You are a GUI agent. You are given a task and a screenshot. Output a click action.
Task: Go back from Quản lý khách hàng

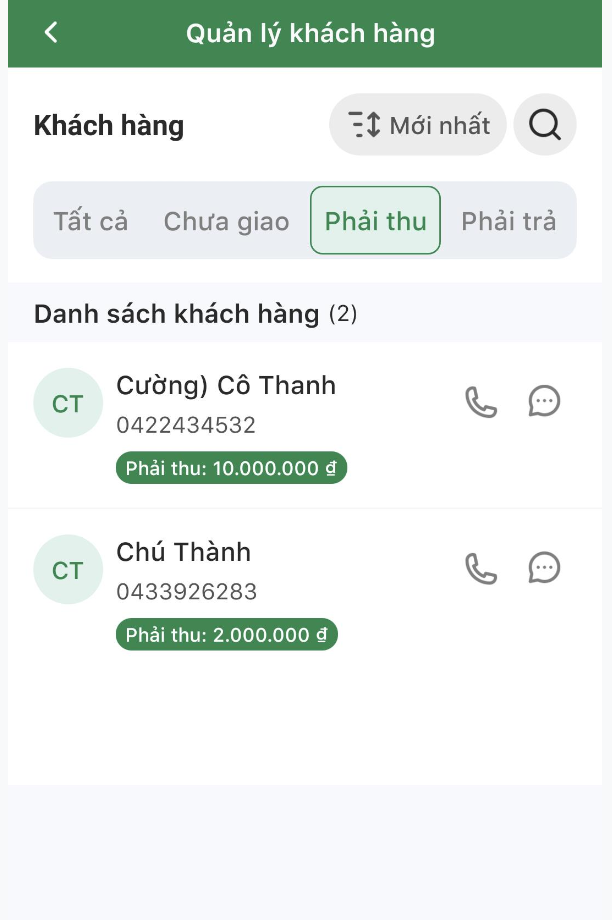pos(51,33)
